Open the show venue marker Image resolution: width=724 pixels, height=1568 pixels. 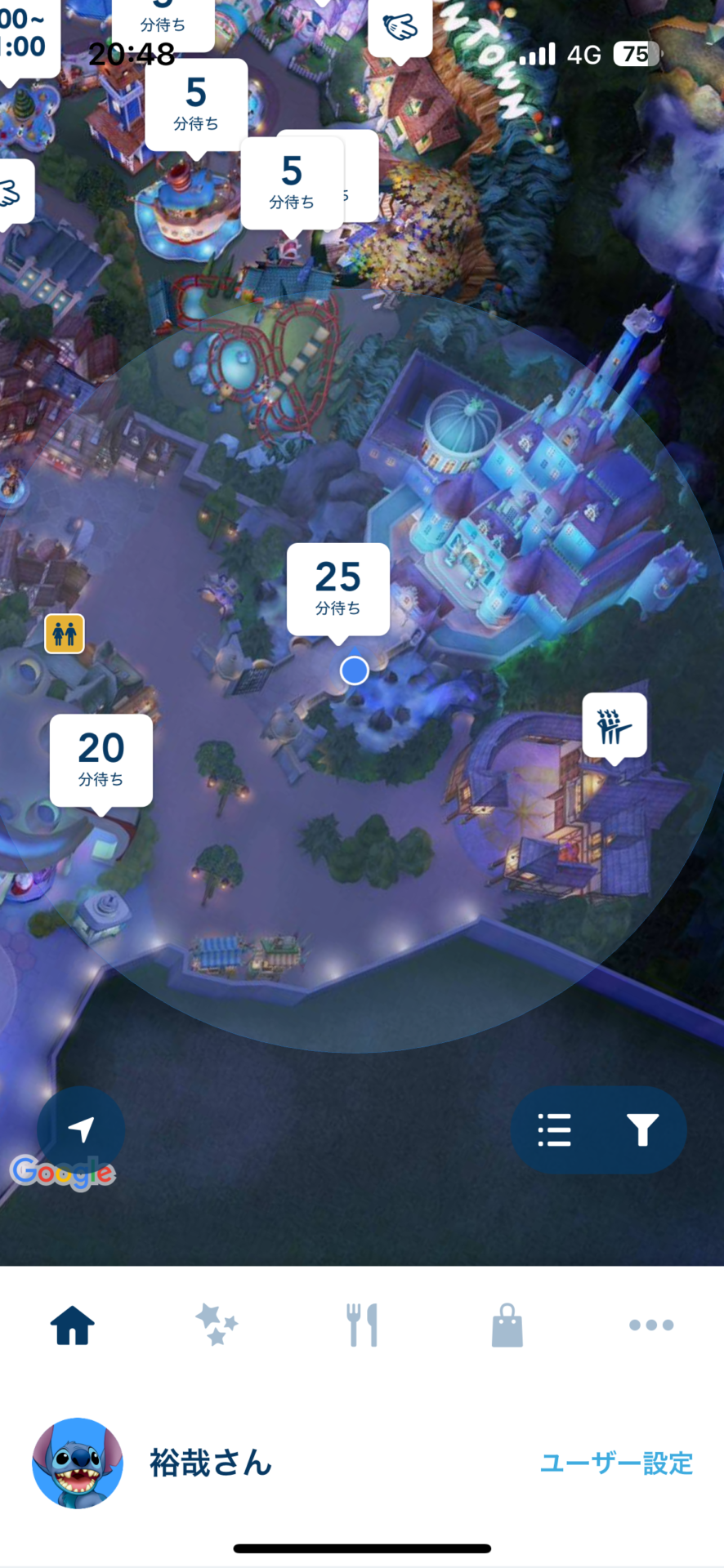(615, 725)
